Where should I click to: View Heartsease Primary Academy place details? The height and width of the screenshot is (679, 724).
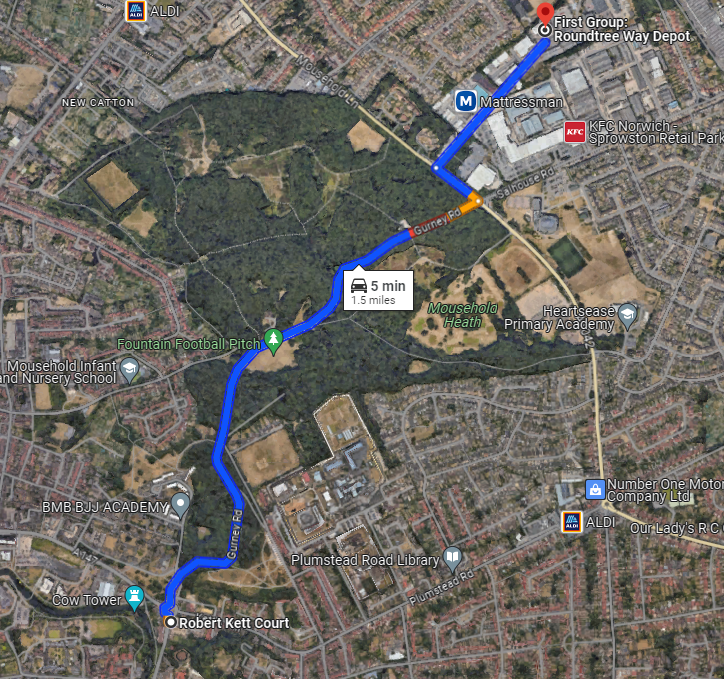(x=627, y=317)
